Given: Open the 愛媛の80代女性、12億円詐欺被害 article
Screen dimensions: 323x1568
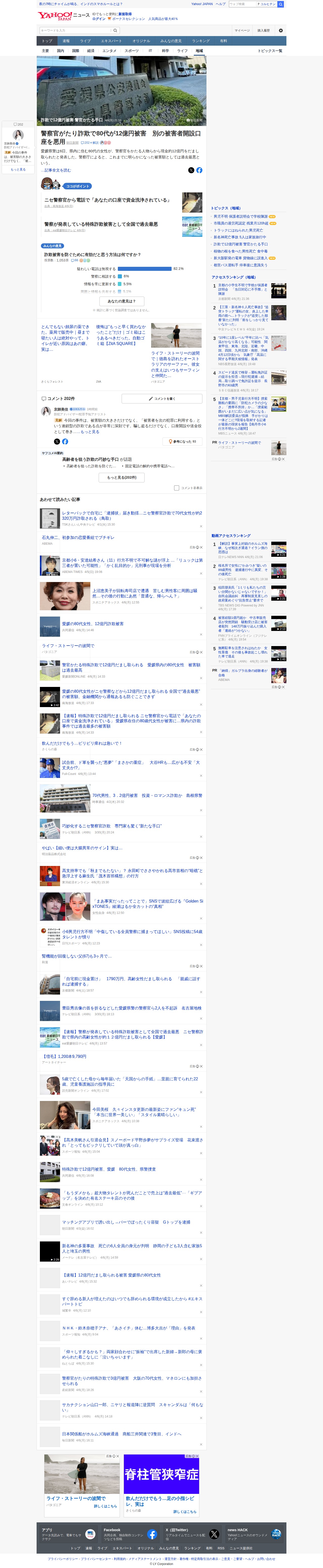Looking at the screenshot, I should (x=93, y=624).
